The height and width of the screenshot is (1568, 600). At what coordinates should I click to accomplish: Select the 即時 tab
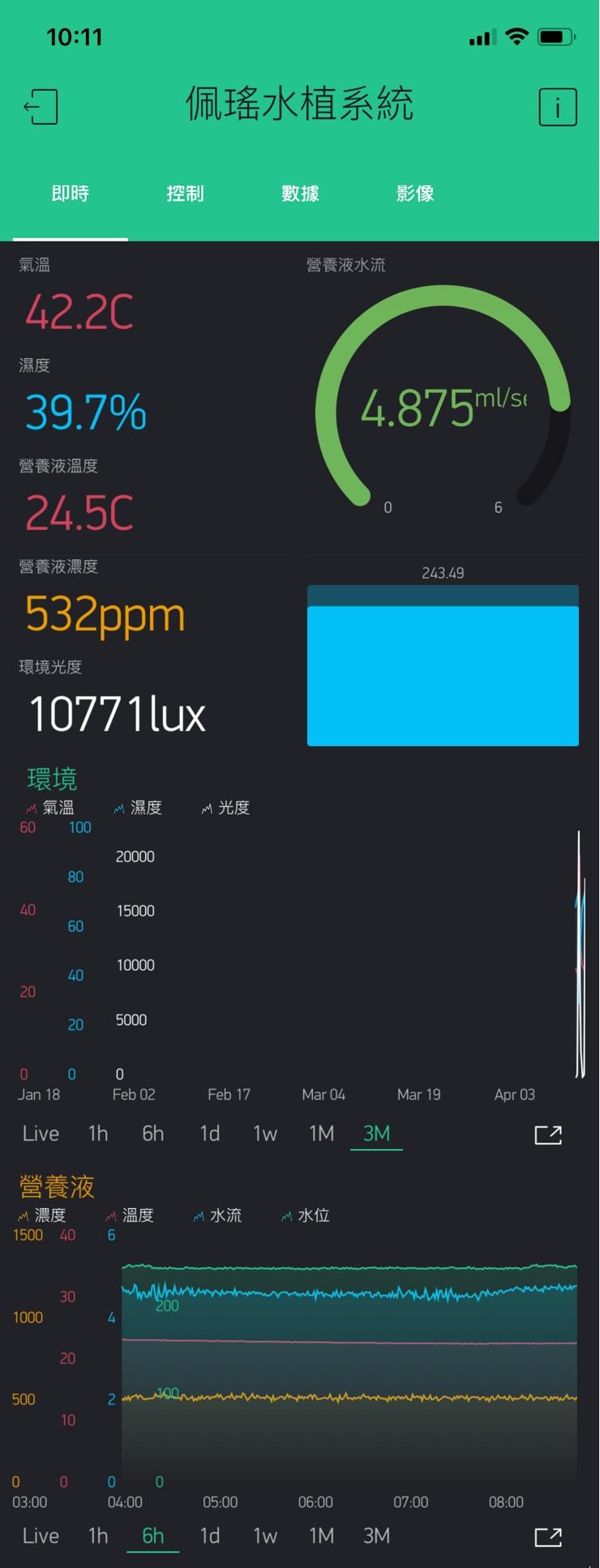click(x=71, y=194)
